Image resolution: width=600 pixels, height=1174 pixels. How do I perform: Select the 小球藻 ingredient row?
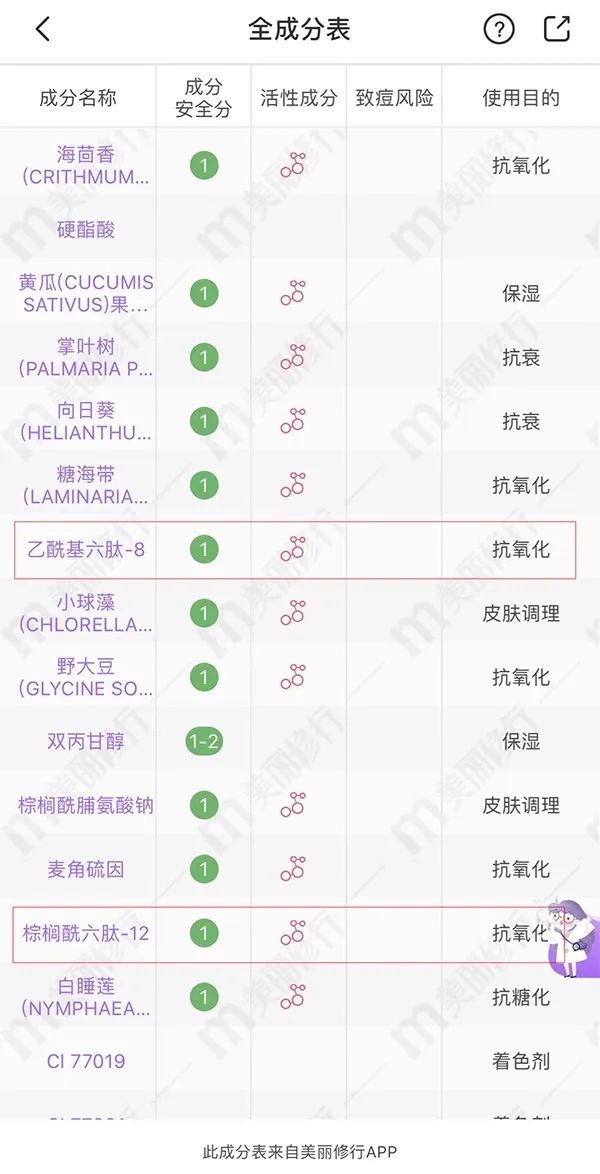click(86, 613)
